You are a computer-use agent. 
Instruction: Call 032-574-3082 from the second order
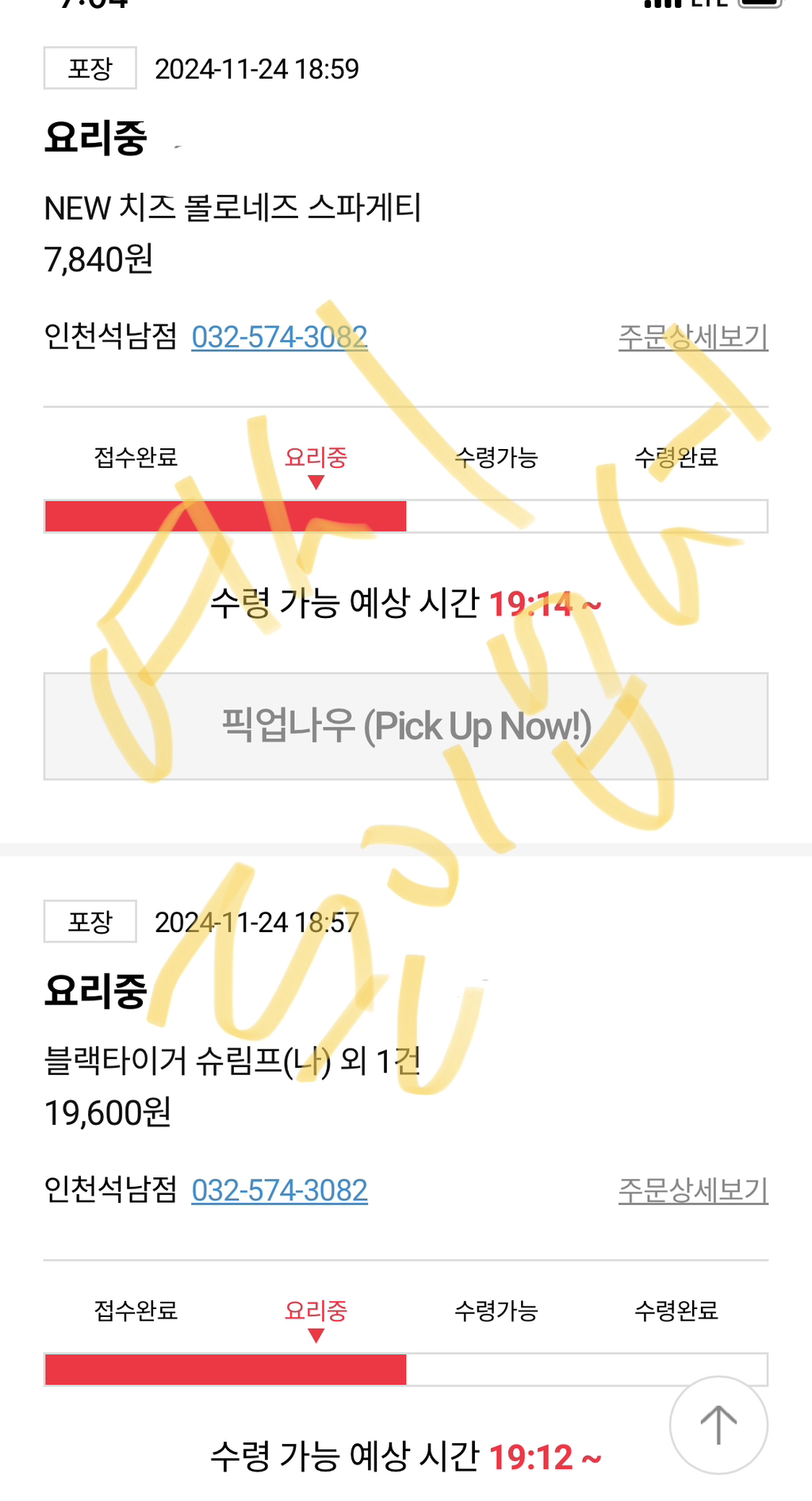coord(278,1190)
